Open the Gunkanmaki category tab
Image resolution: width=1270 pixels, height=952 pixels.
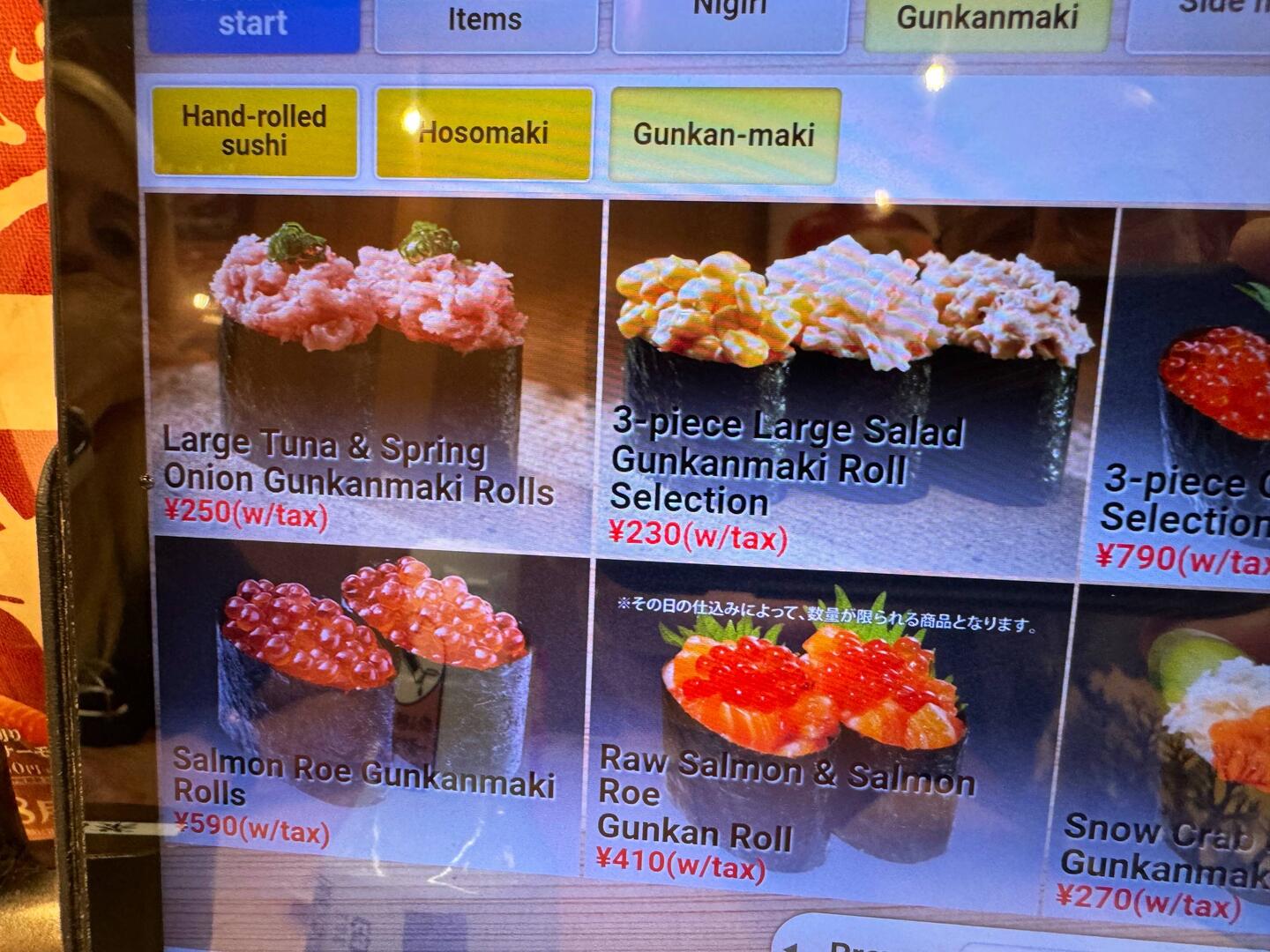click(986, 19)
